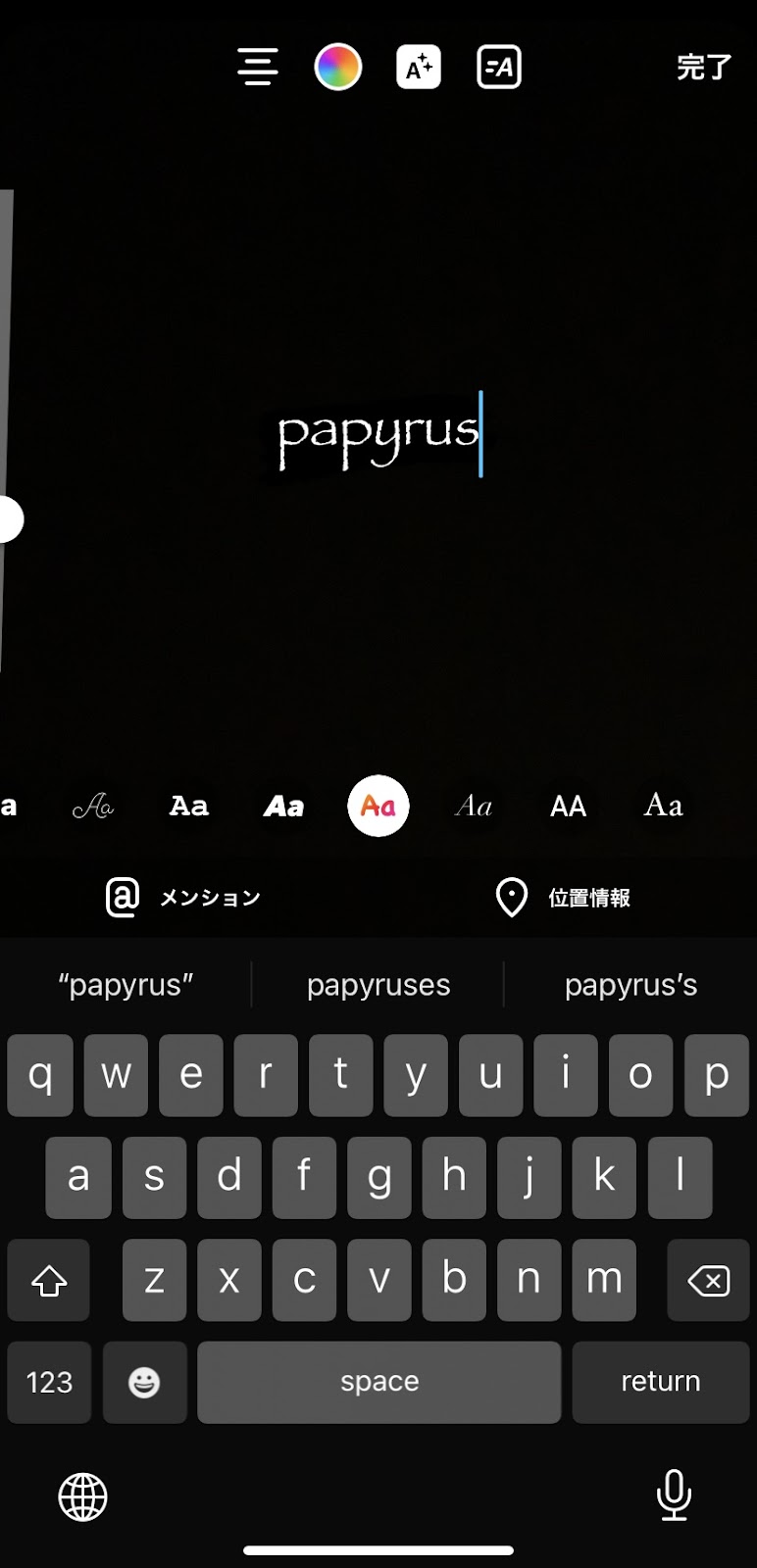Accept the suggestion "papyruses"
Viewport: 757px width, 1568px height.
coord(378,985)
